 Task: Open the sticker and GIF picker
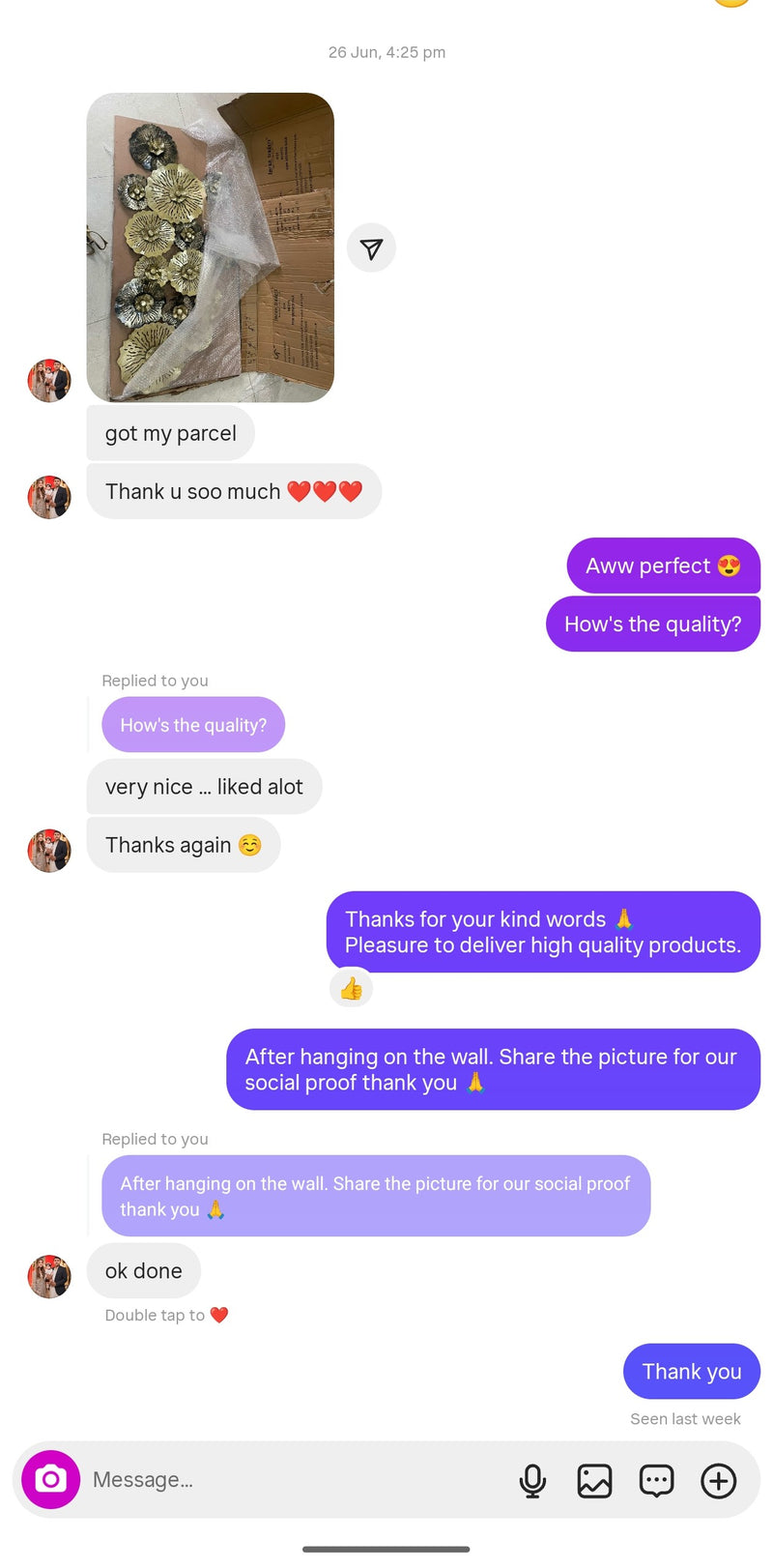[656, 1480]
